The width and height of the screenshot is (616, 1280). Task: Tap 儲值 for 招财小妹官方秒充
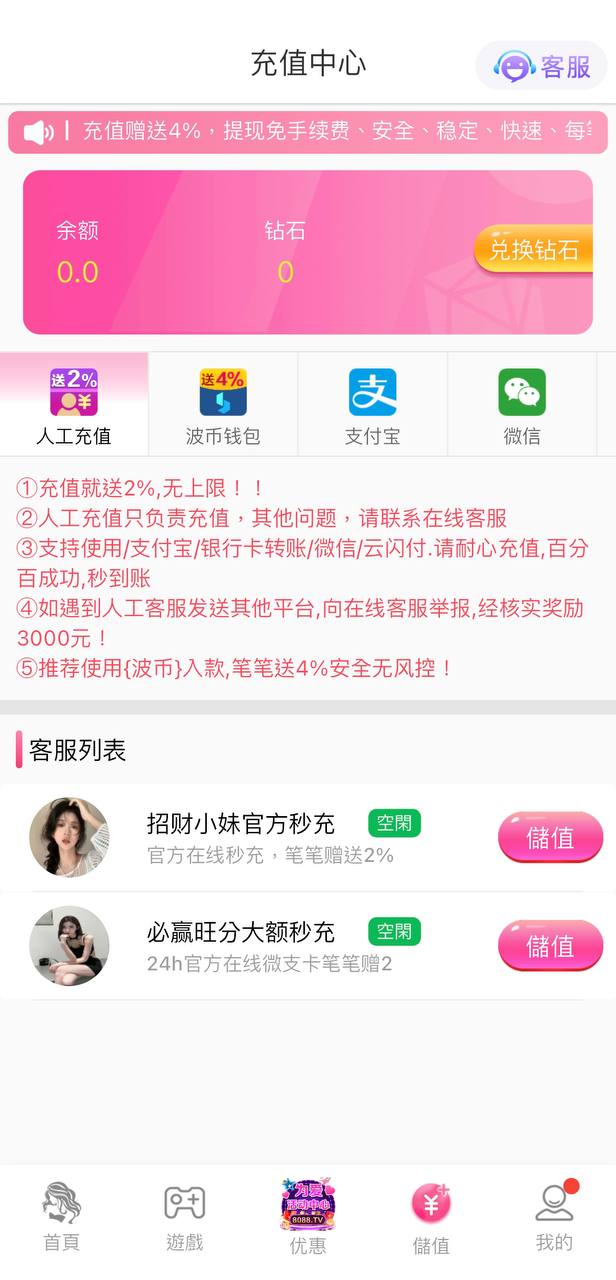(x=550, y=837)
